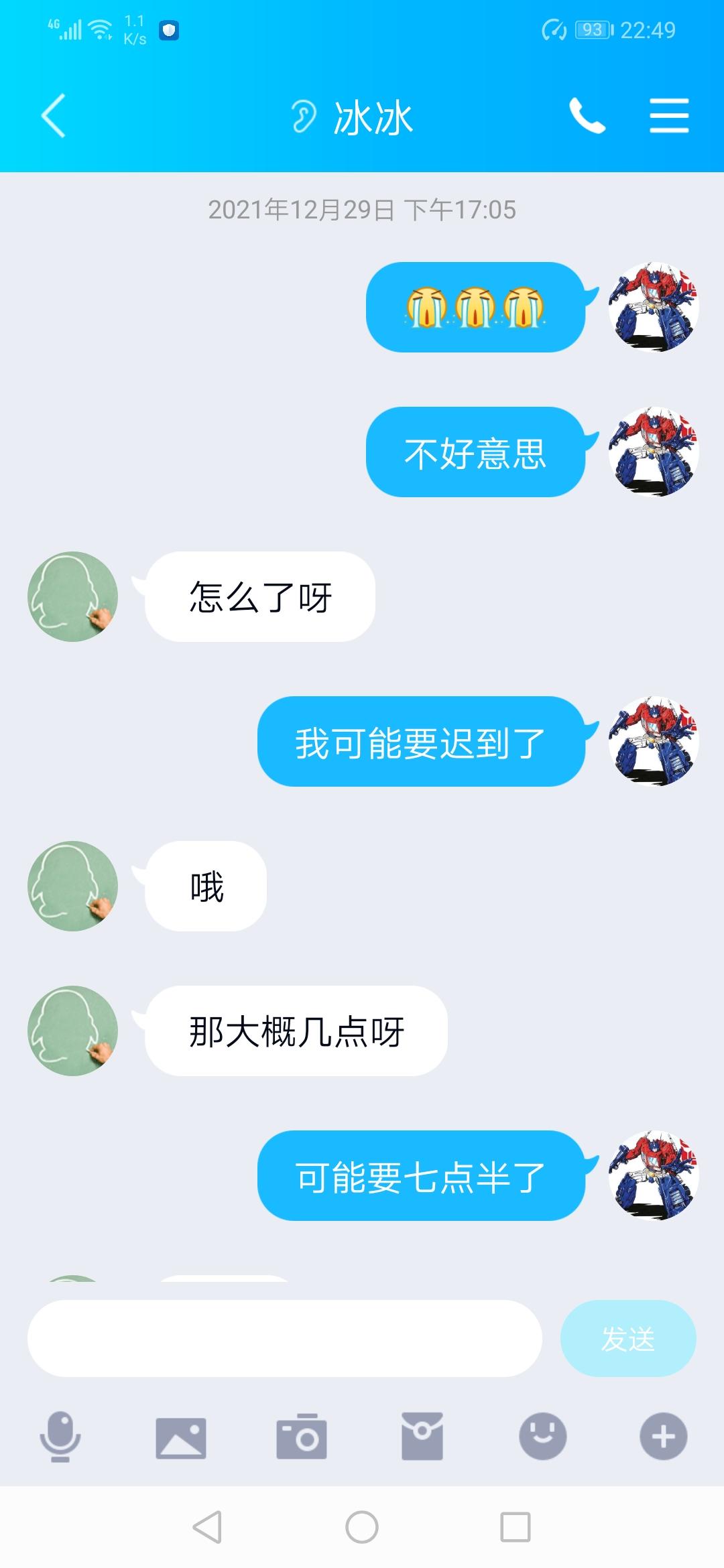The width and height of the screenshot is (724, 1568).
Task: Record a voice message with microphone
Action: 60,1436
